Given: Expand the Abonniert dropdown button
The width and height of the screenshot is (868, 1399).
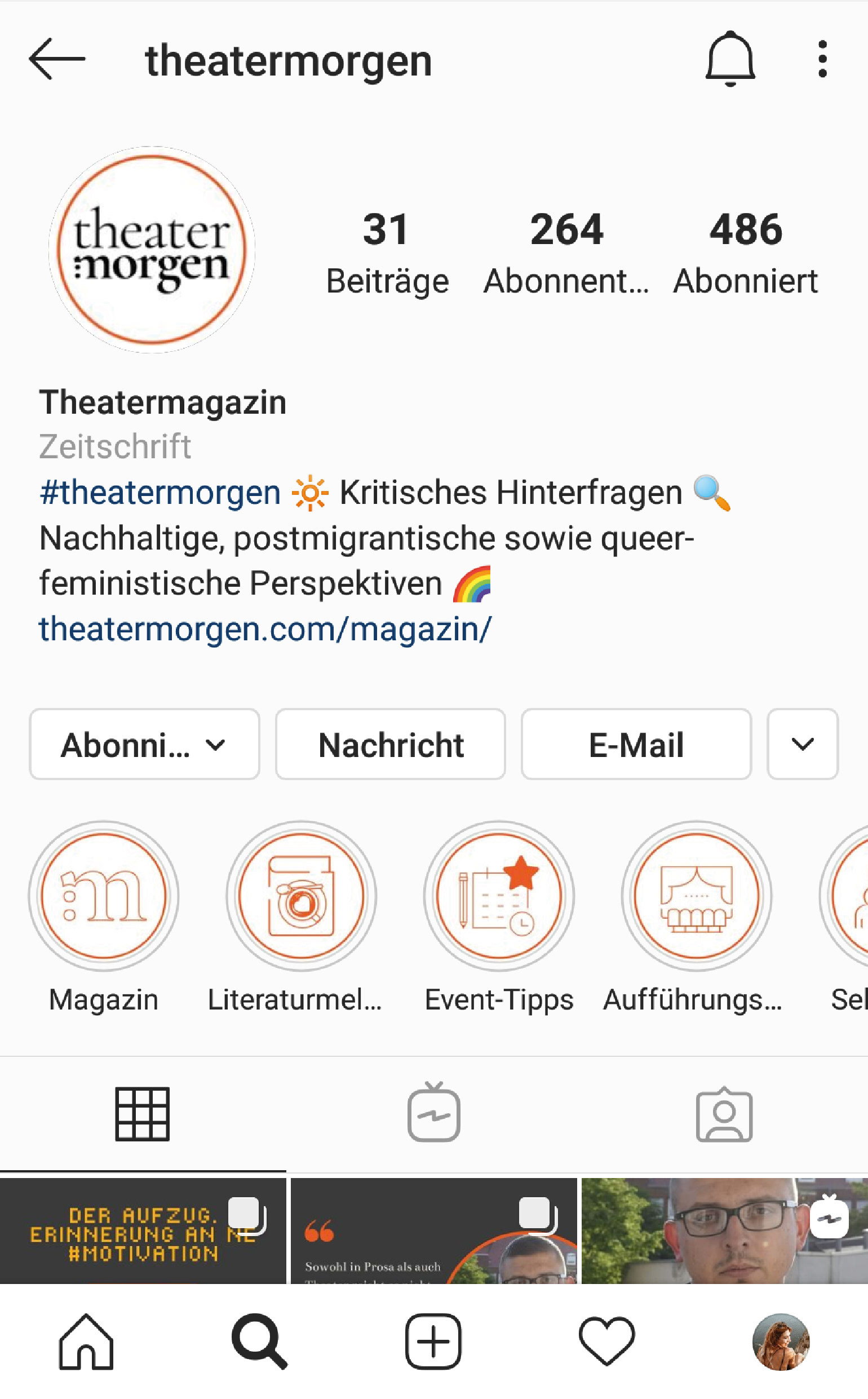Looking at the screenshot, I should pos(144,744).
